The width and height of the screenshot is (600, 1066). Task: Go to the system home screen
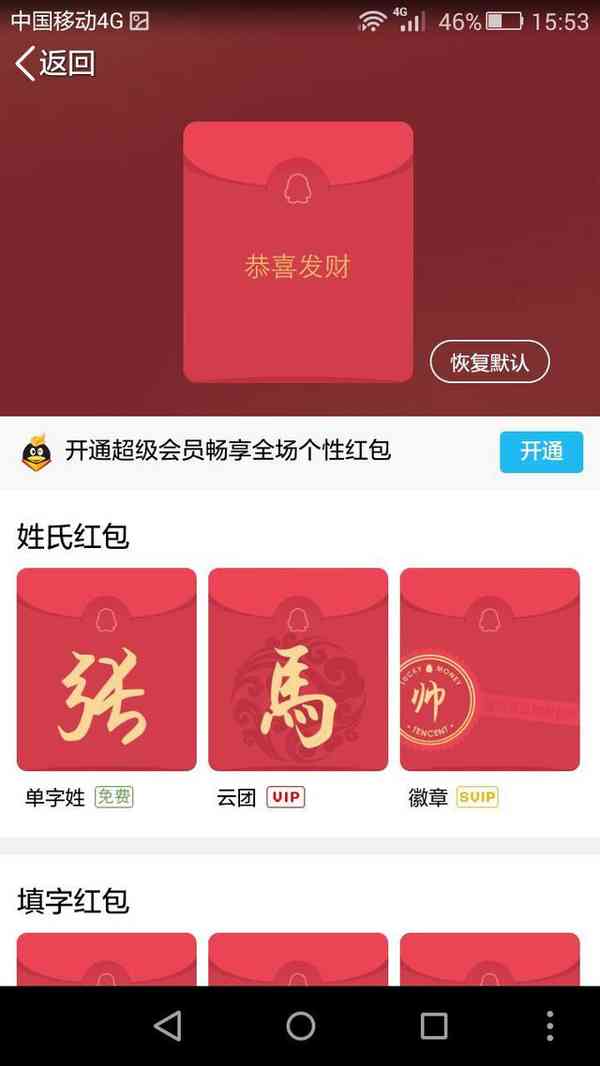(300, 1026)
